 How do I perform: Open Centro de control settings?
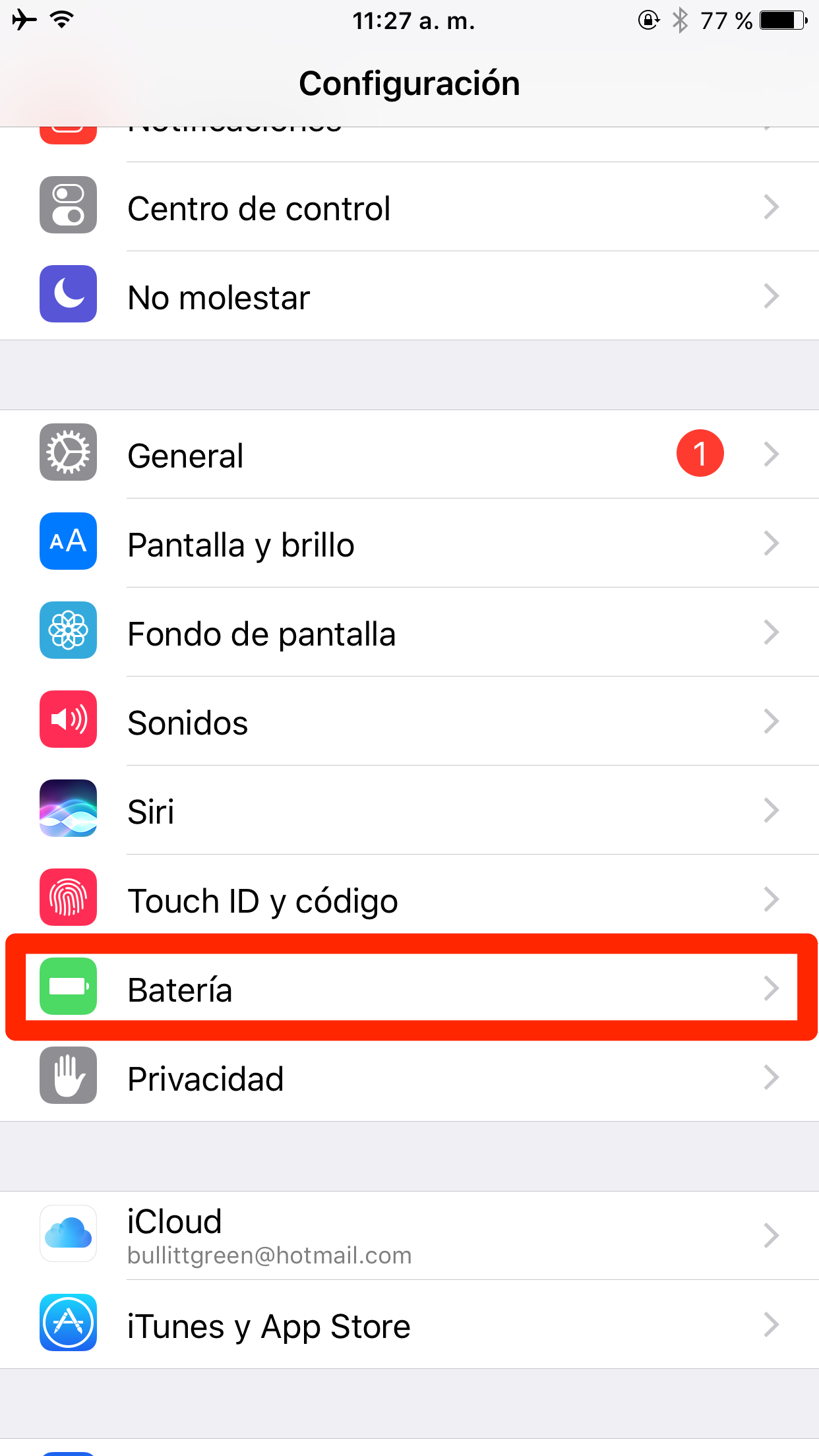tap(409, 208)
